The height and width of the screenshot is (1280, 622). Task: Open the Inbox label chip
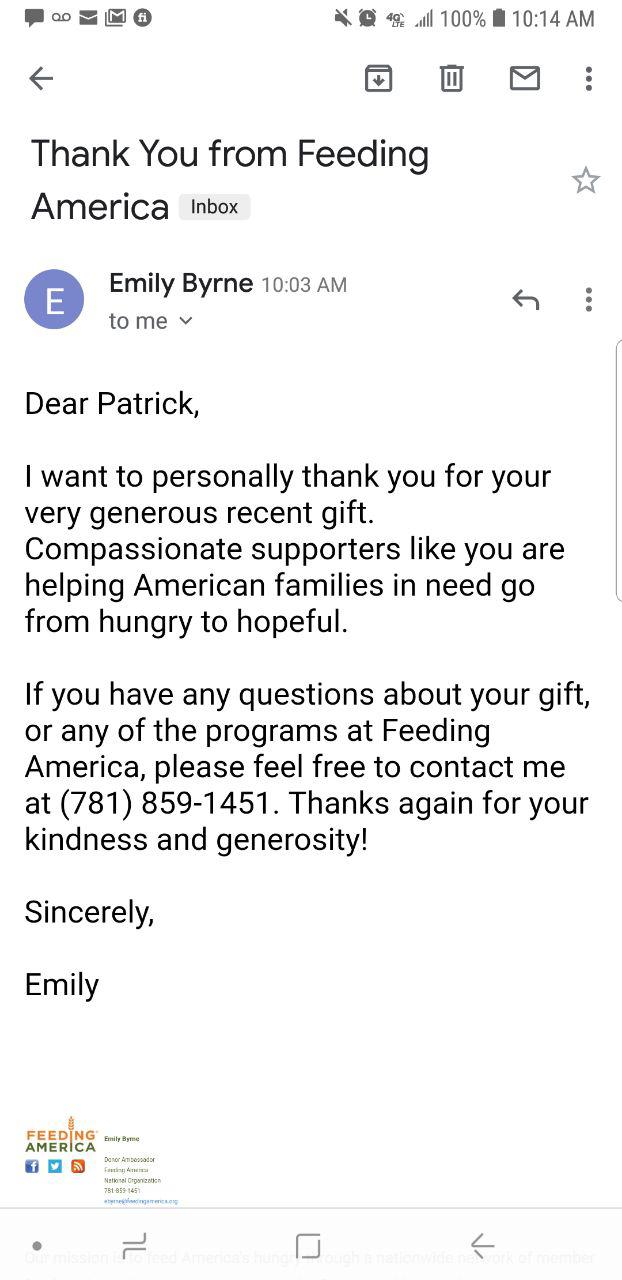tap(214, 207)
